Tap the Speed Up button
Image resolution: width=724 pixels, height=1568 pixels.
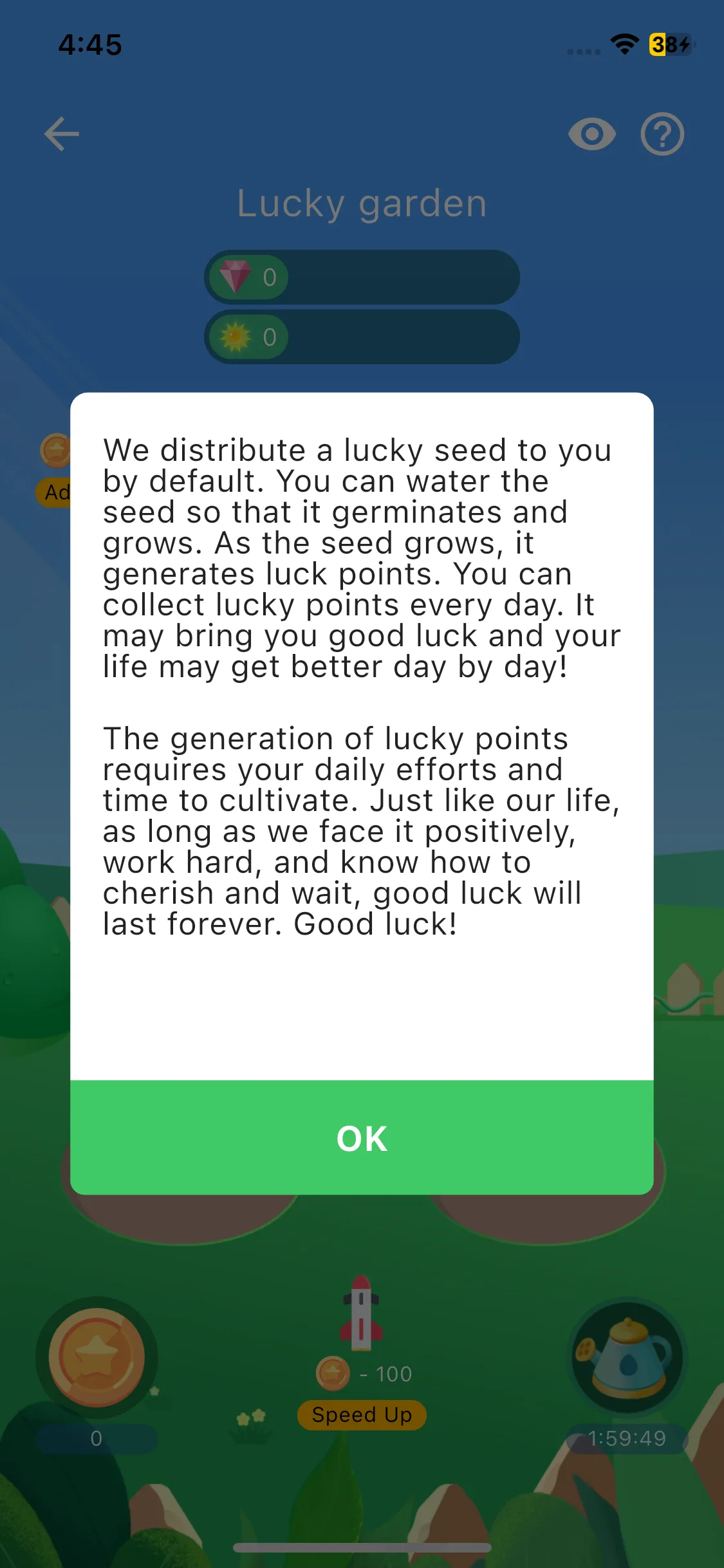(x=362, y=1414)
